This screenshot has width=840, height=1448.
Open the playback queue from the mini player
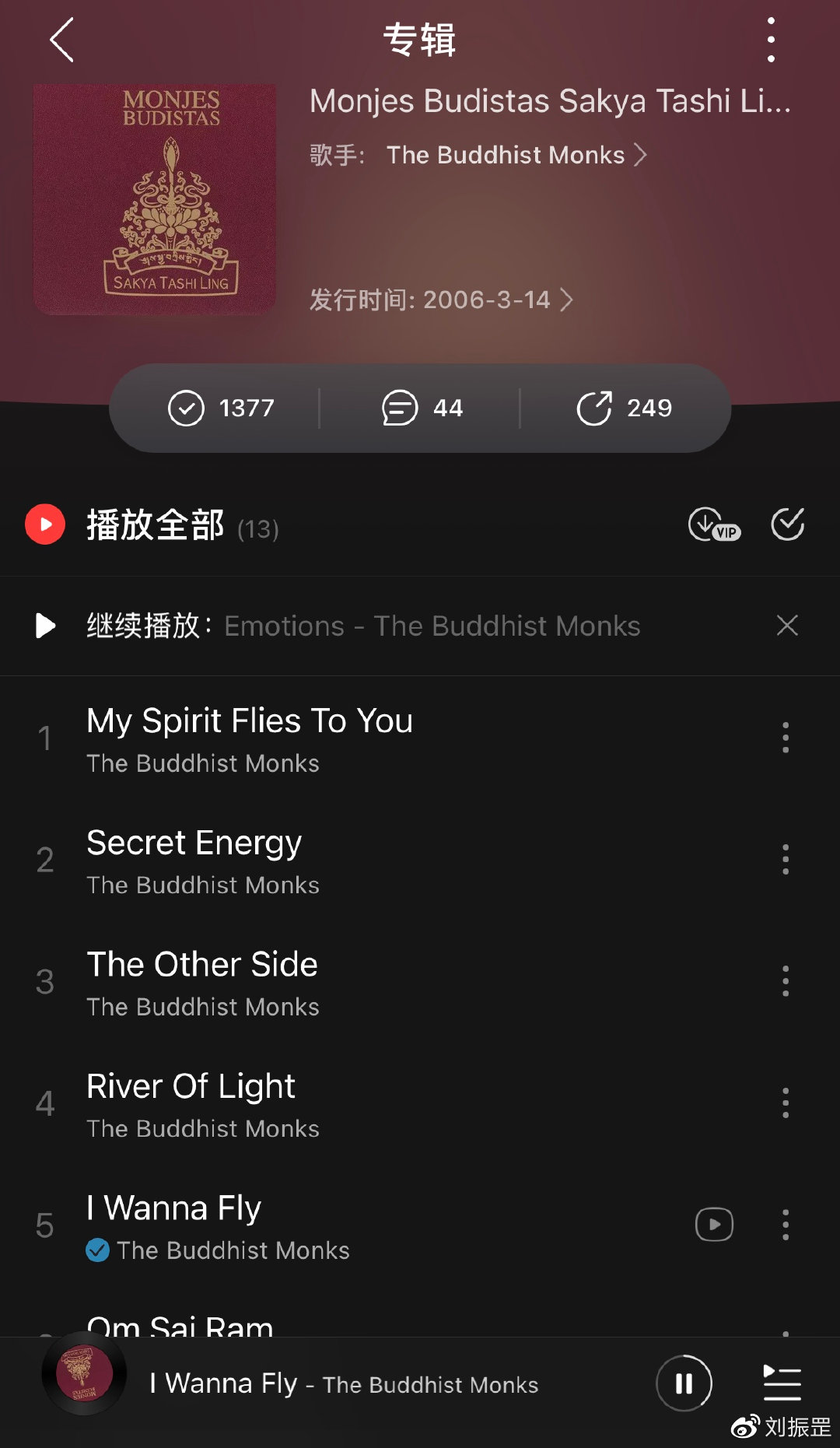click(782, 1383)
